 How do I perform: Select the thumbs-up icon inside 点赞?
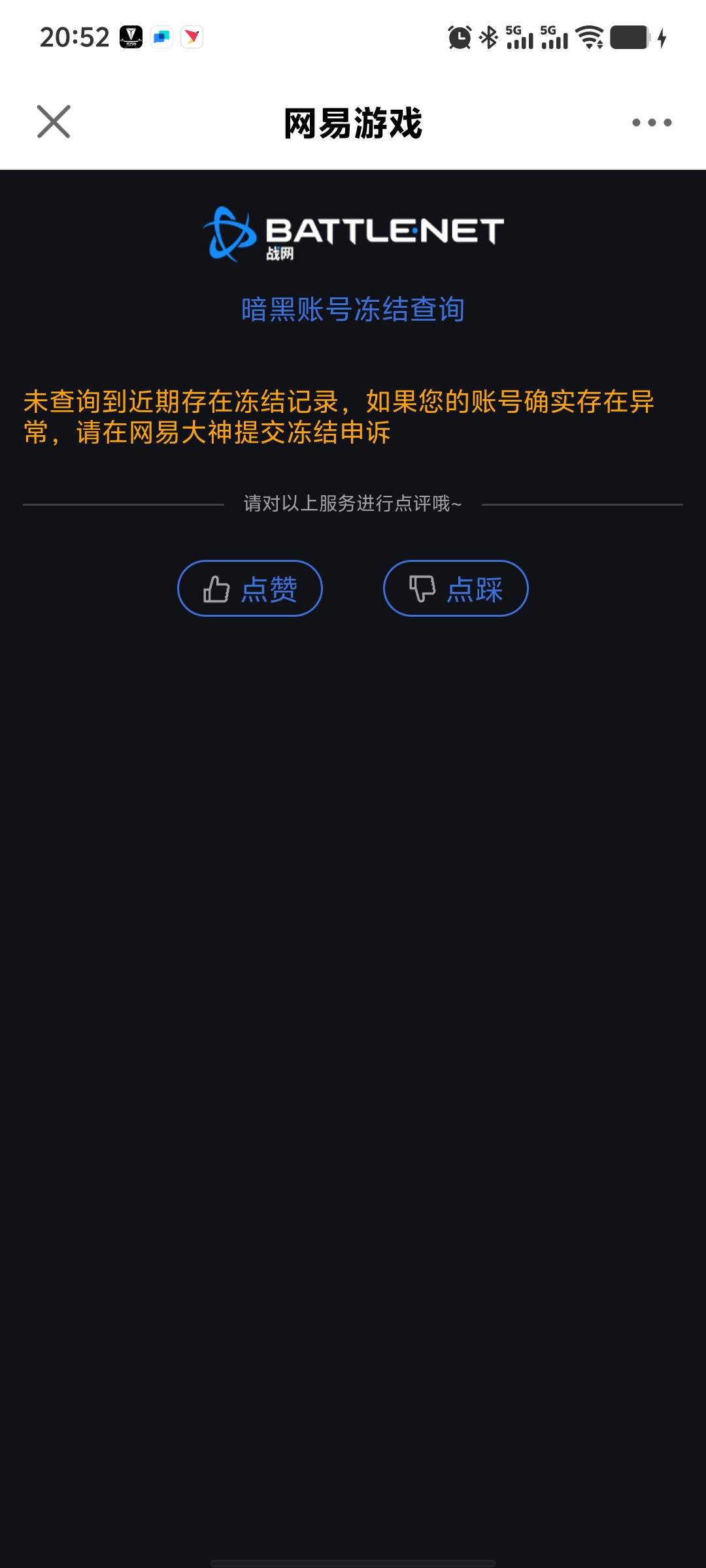point(216,588)
